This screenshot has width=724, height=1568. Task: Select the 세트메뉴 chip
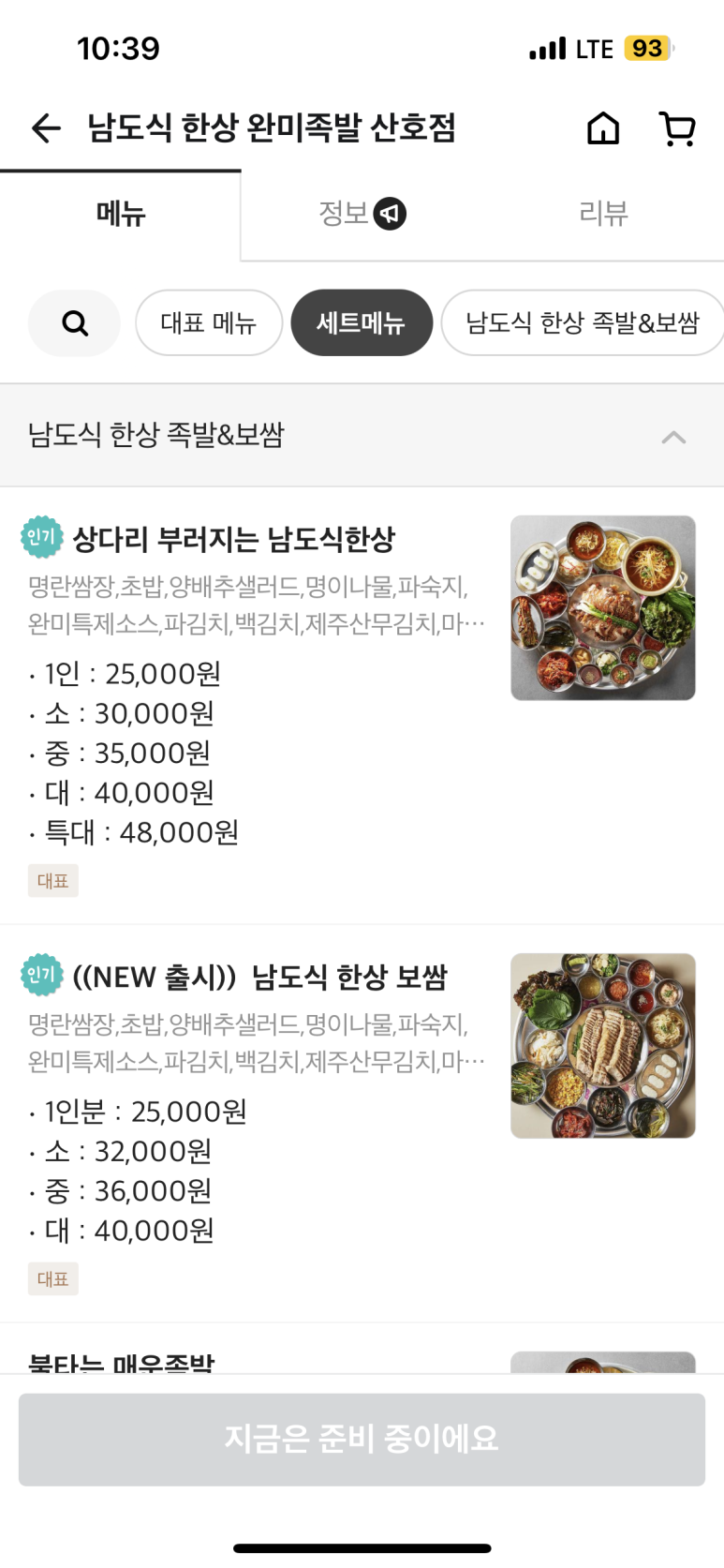[362, 323]
